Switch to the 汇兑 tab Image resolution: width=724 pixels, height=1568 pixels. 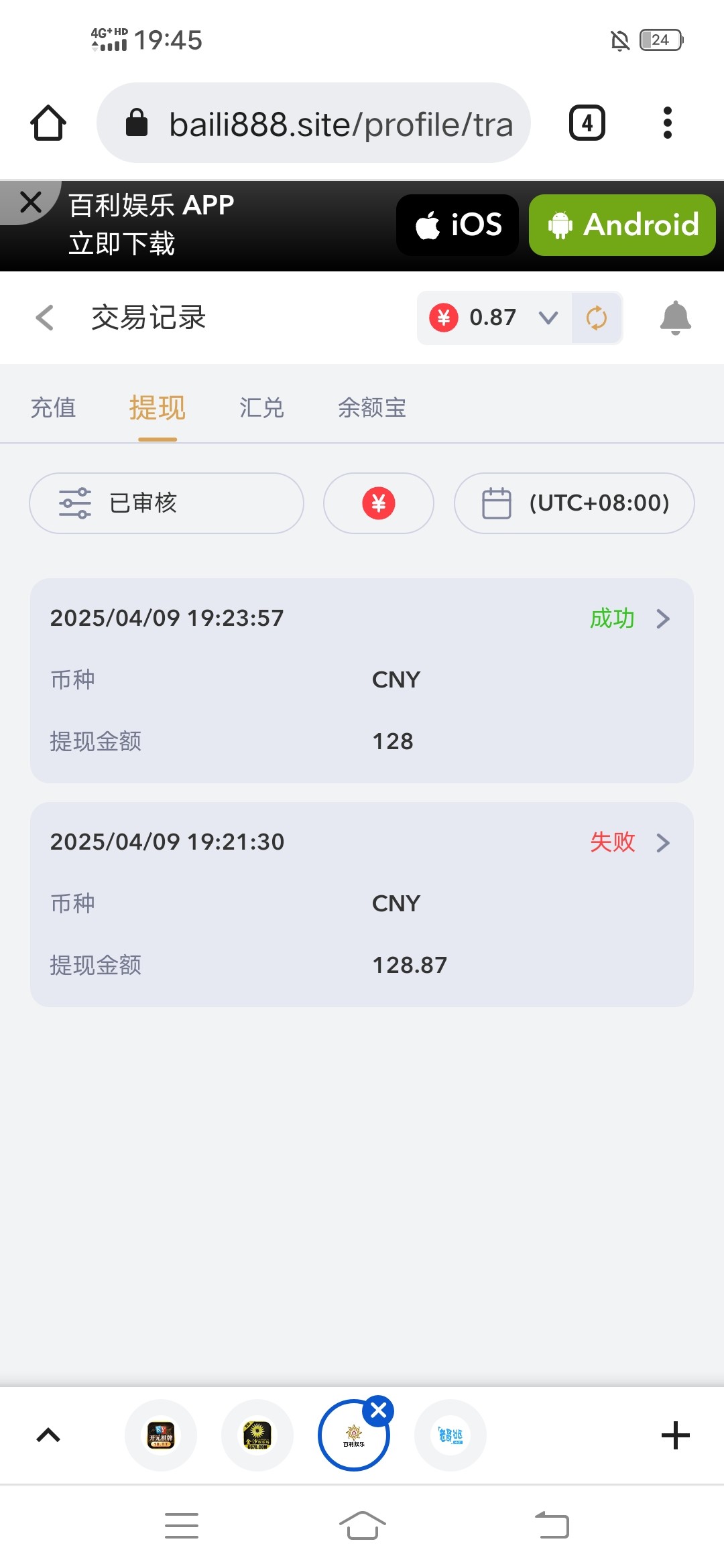tap(261, 407)
